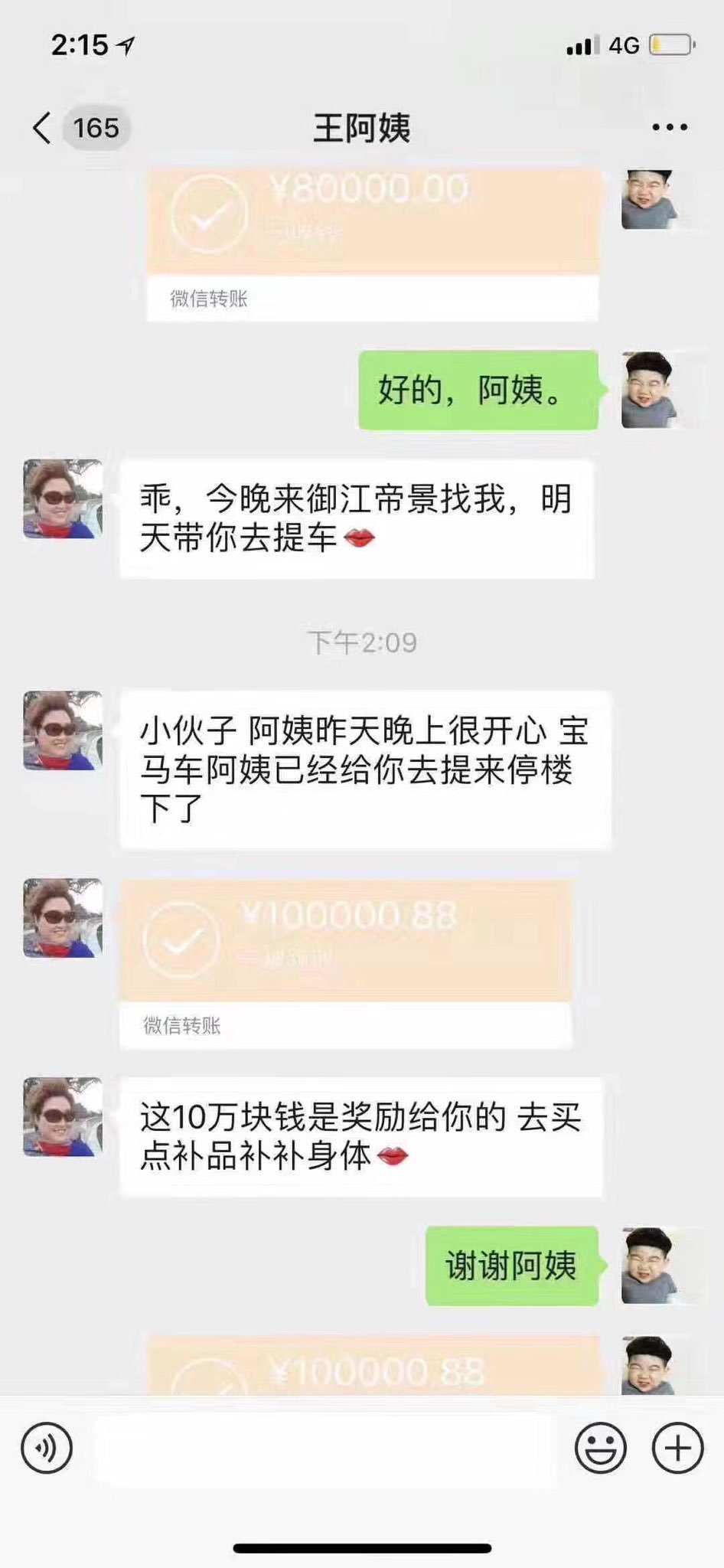
Task: Open my profile avatar next to 谢谢阿姨
Action: point(649,1266)
